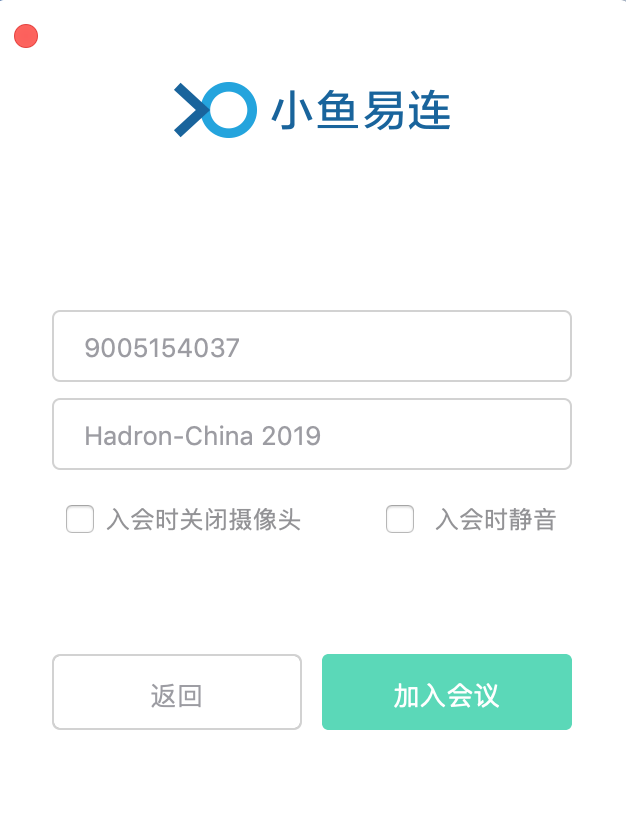Enable the 入会时静音 mute checkbox

[400, 520]
